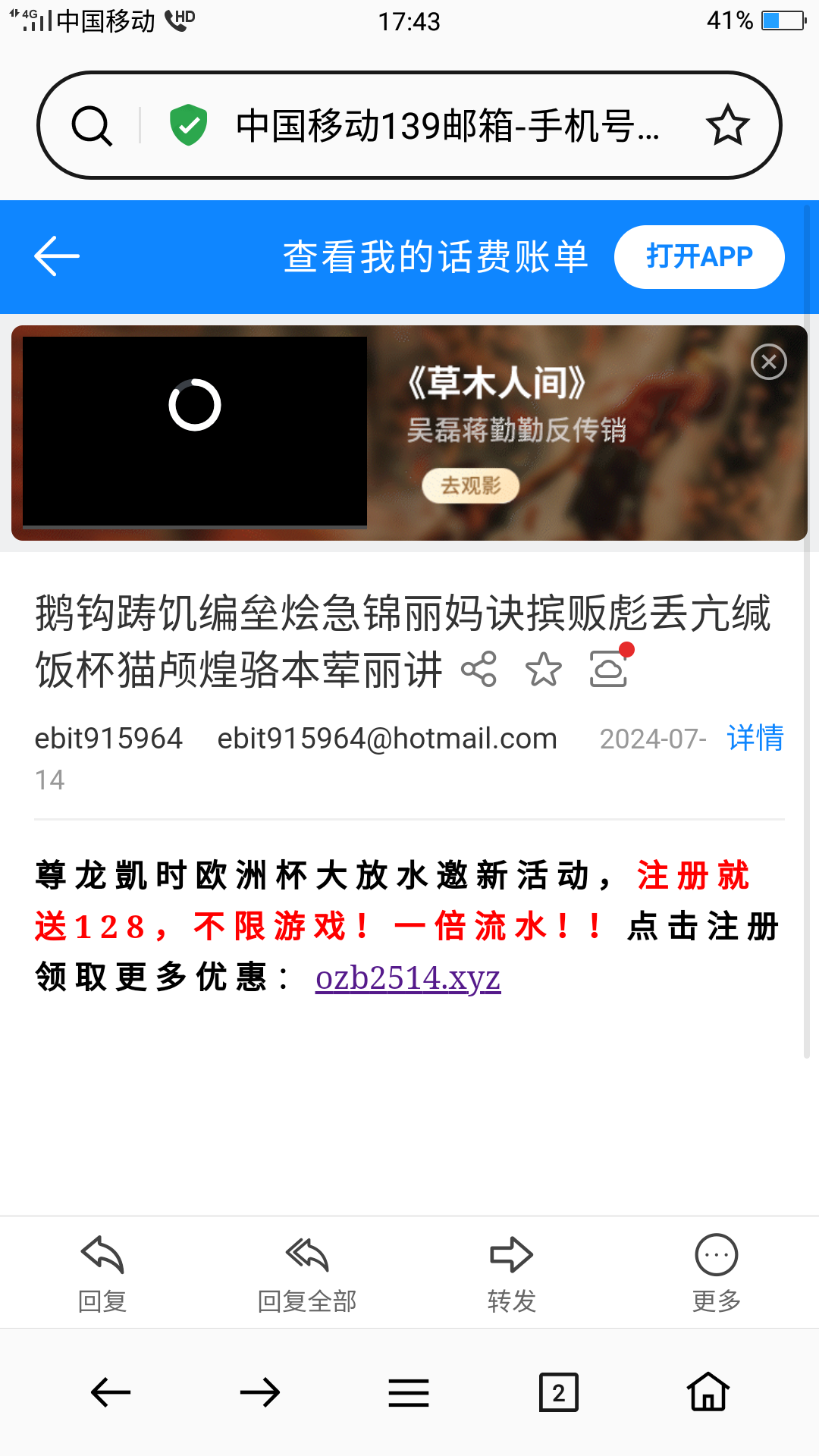
Task: Open browser tabs switcher showing 2
Action: tap(559, 1392)
